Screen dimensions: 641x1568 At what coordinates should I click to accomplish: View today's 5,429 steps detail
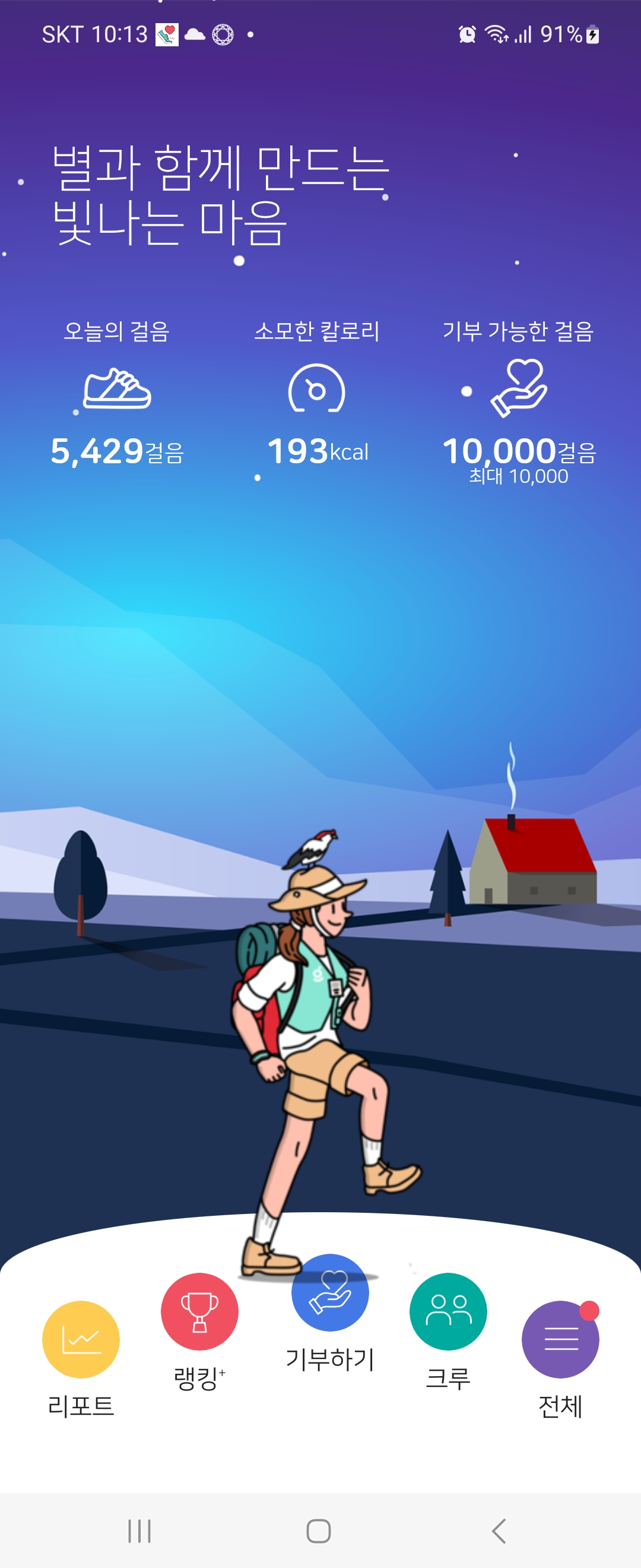117,451
